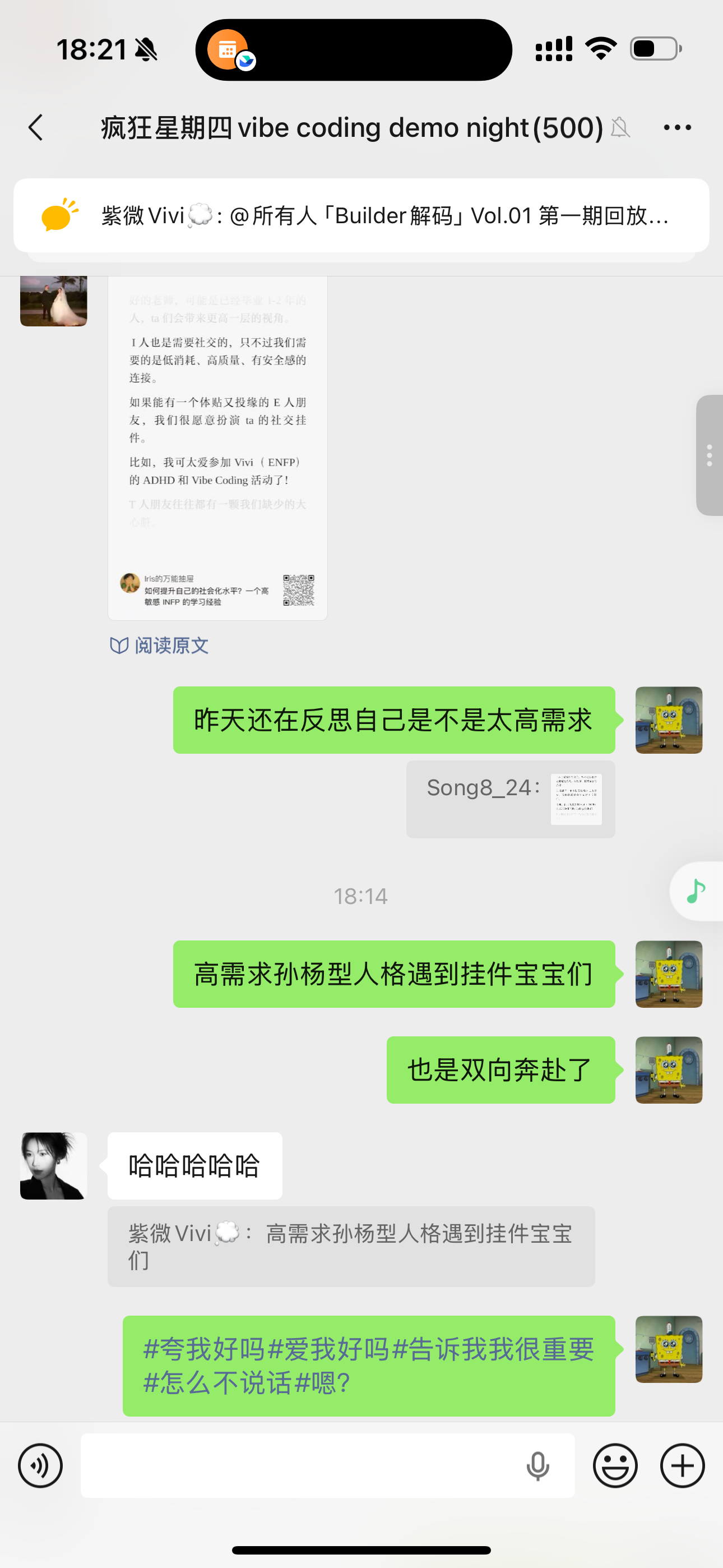Open the Dynamic Island live activity

[x=354, y=49]
